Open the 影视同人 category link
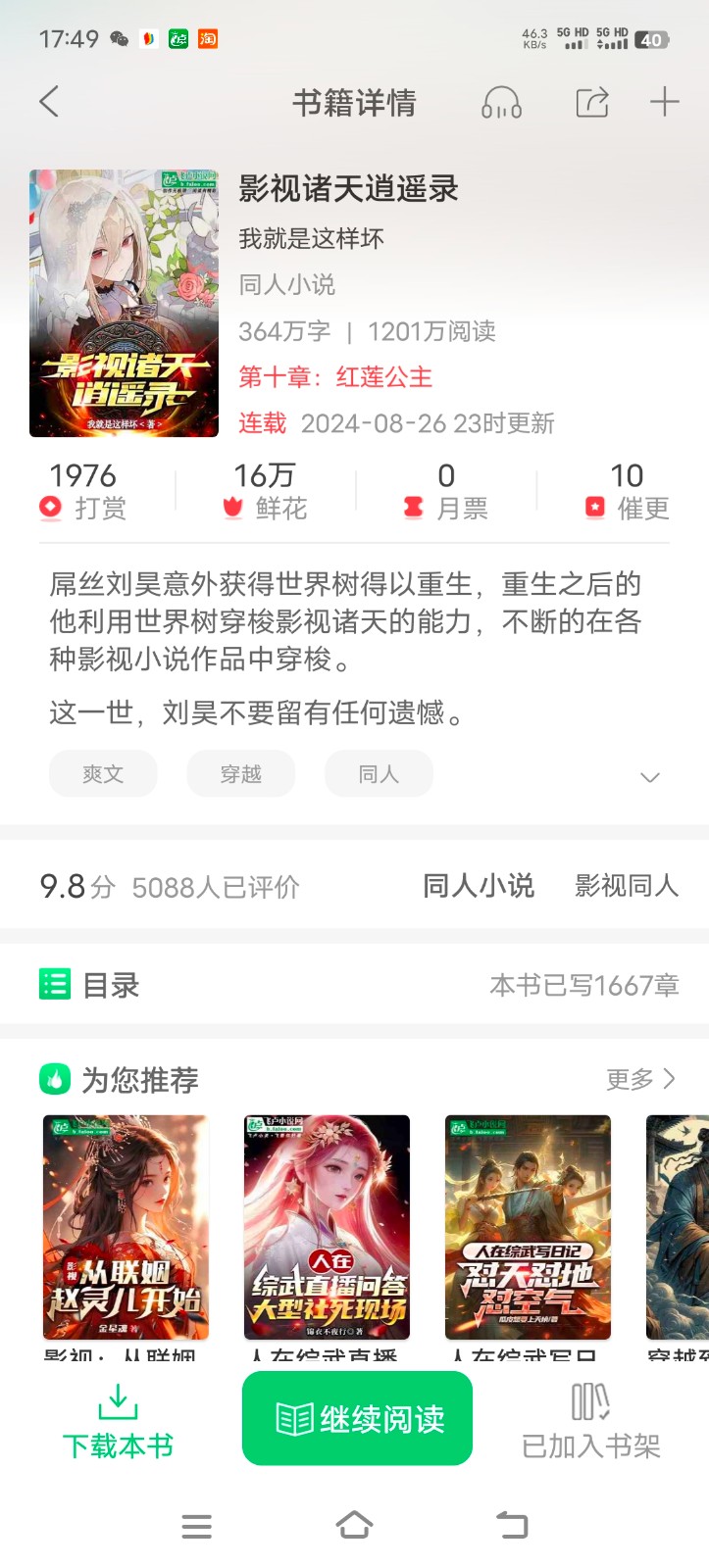 tap(626, 886)
